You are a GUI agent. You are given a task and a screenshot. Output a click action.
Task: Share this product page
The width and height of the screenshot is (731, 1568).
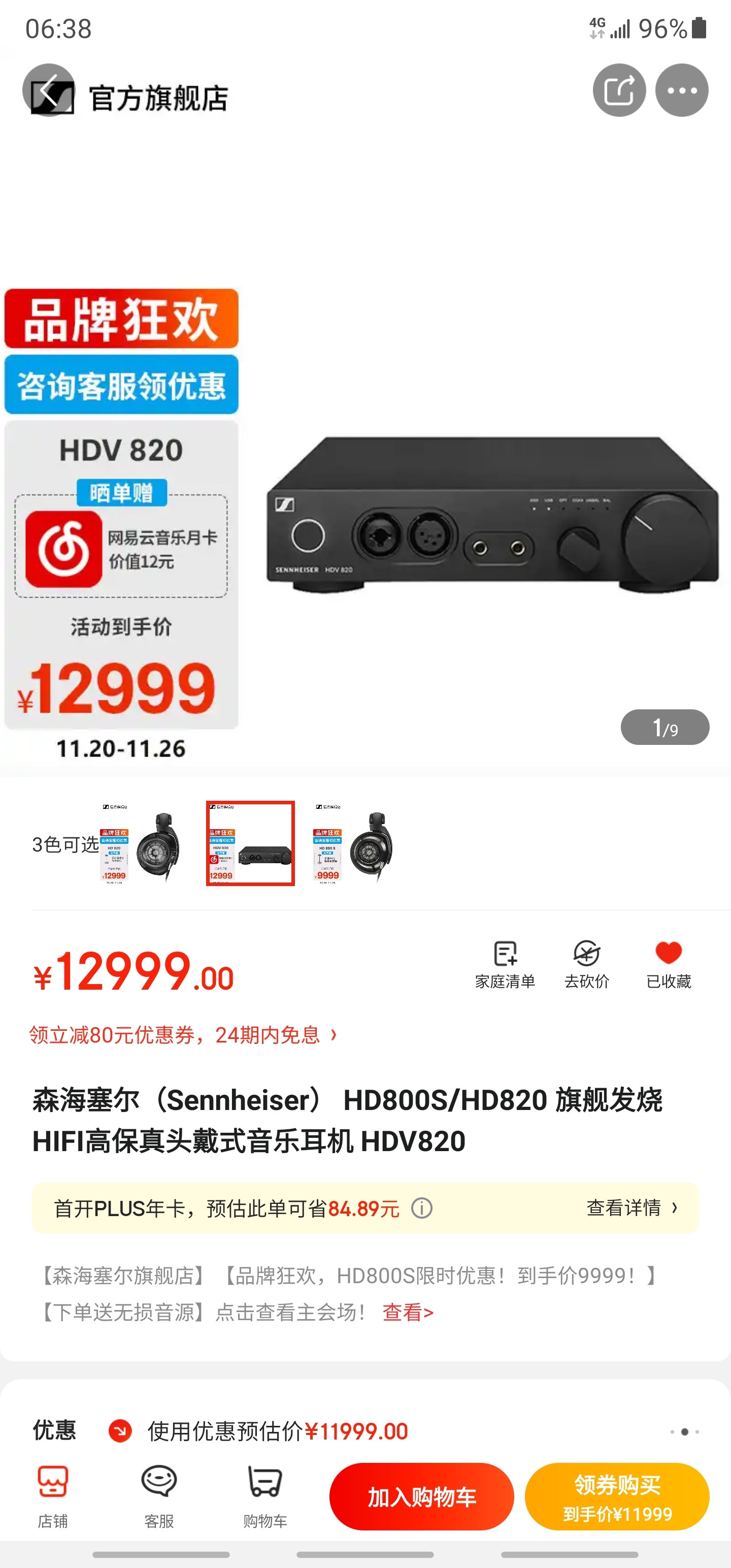point(618,90)
